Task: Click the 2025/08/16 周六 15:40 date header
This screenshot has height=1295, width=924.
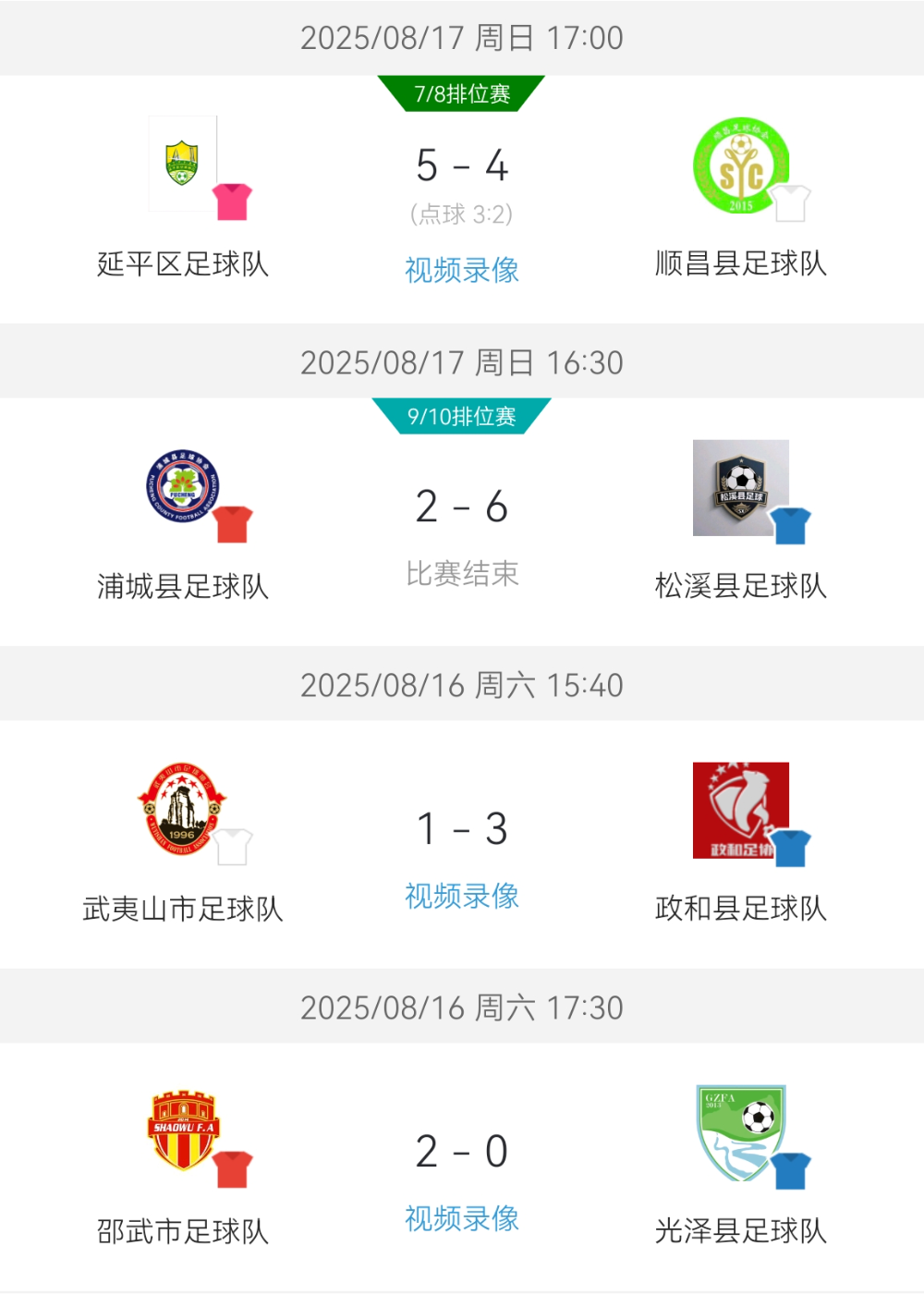Action: click(462, 685)
